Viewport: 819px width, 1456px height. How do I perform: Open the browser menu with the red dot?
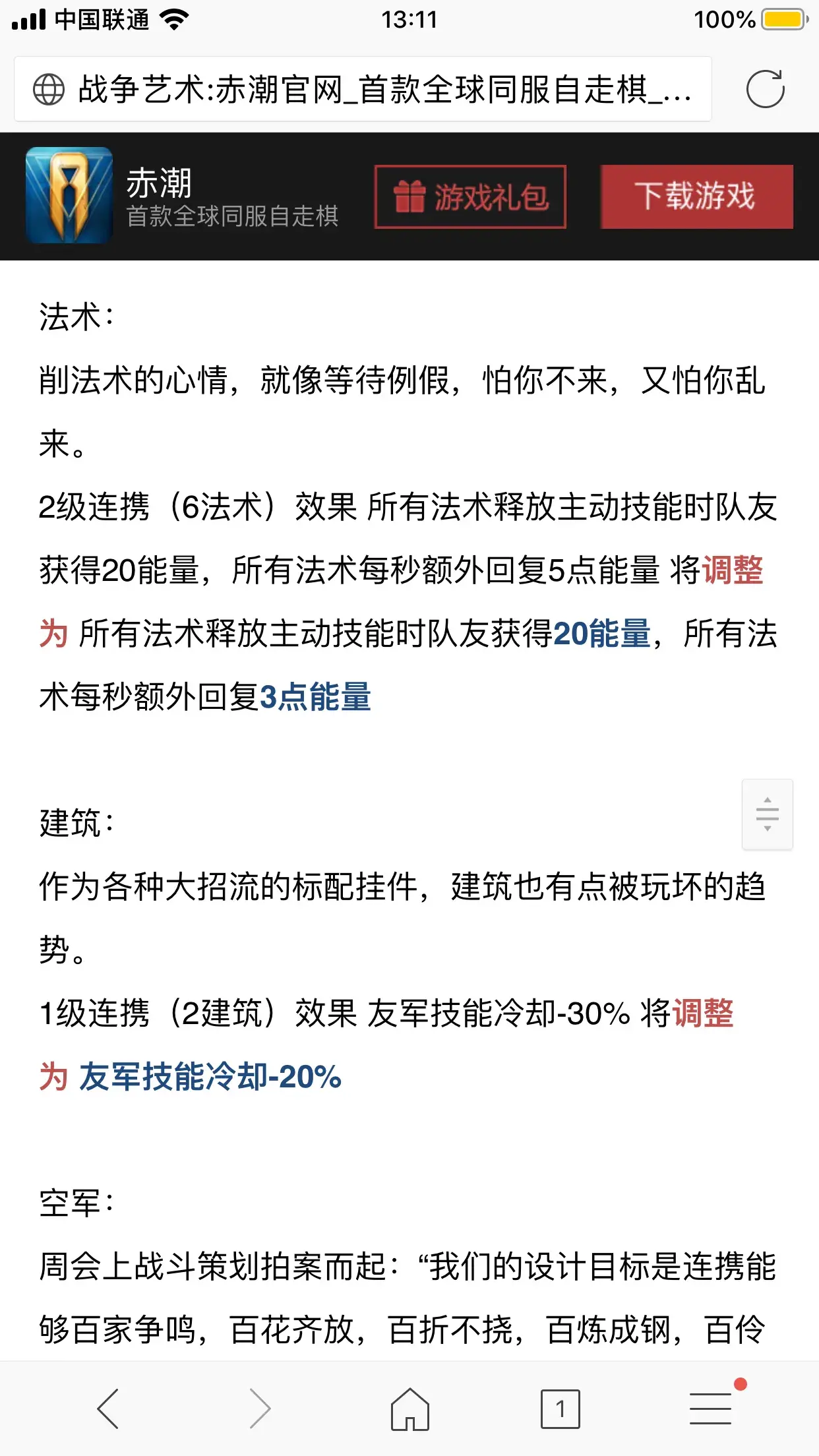point(712,1407)
